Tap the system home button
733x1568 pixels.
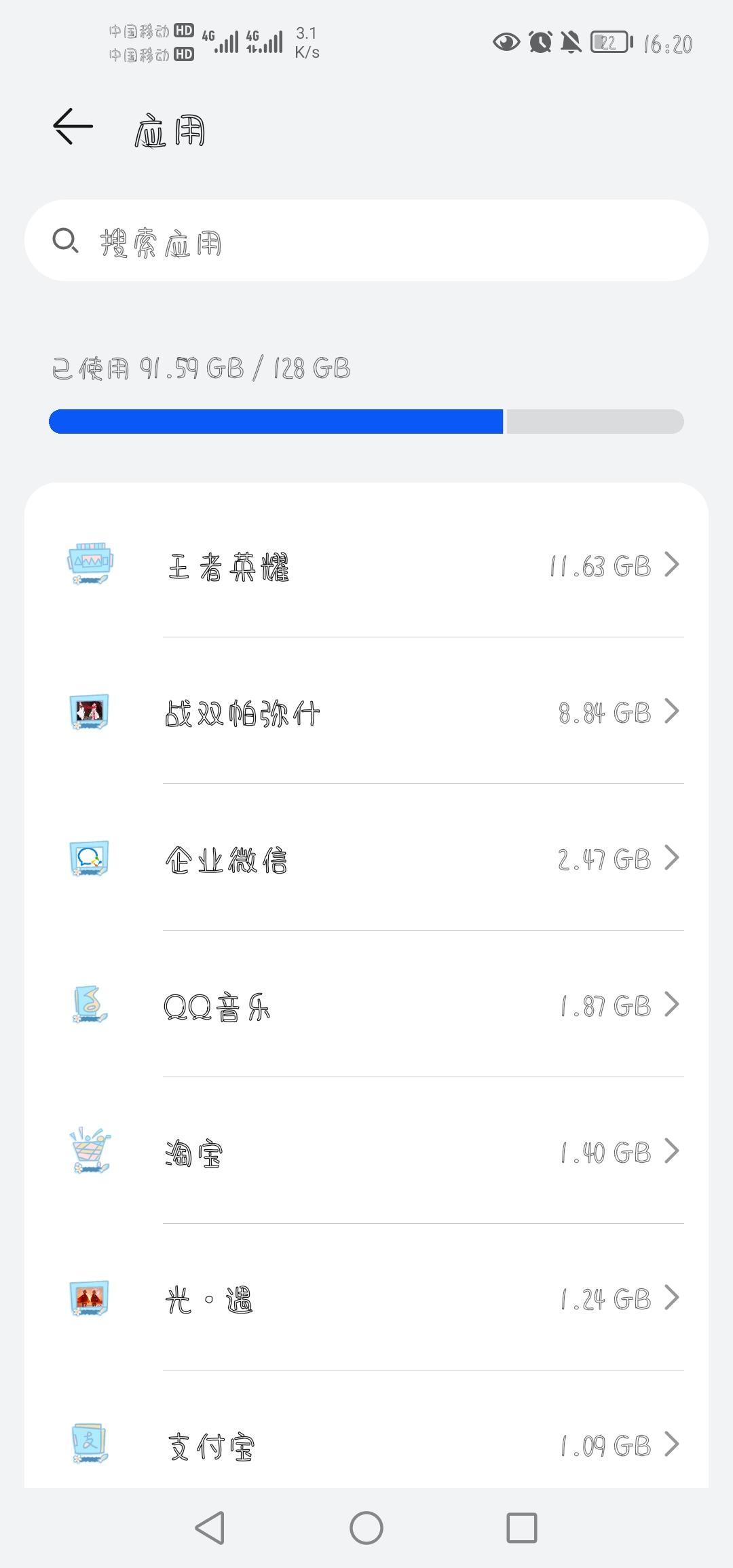(366, 1528)
